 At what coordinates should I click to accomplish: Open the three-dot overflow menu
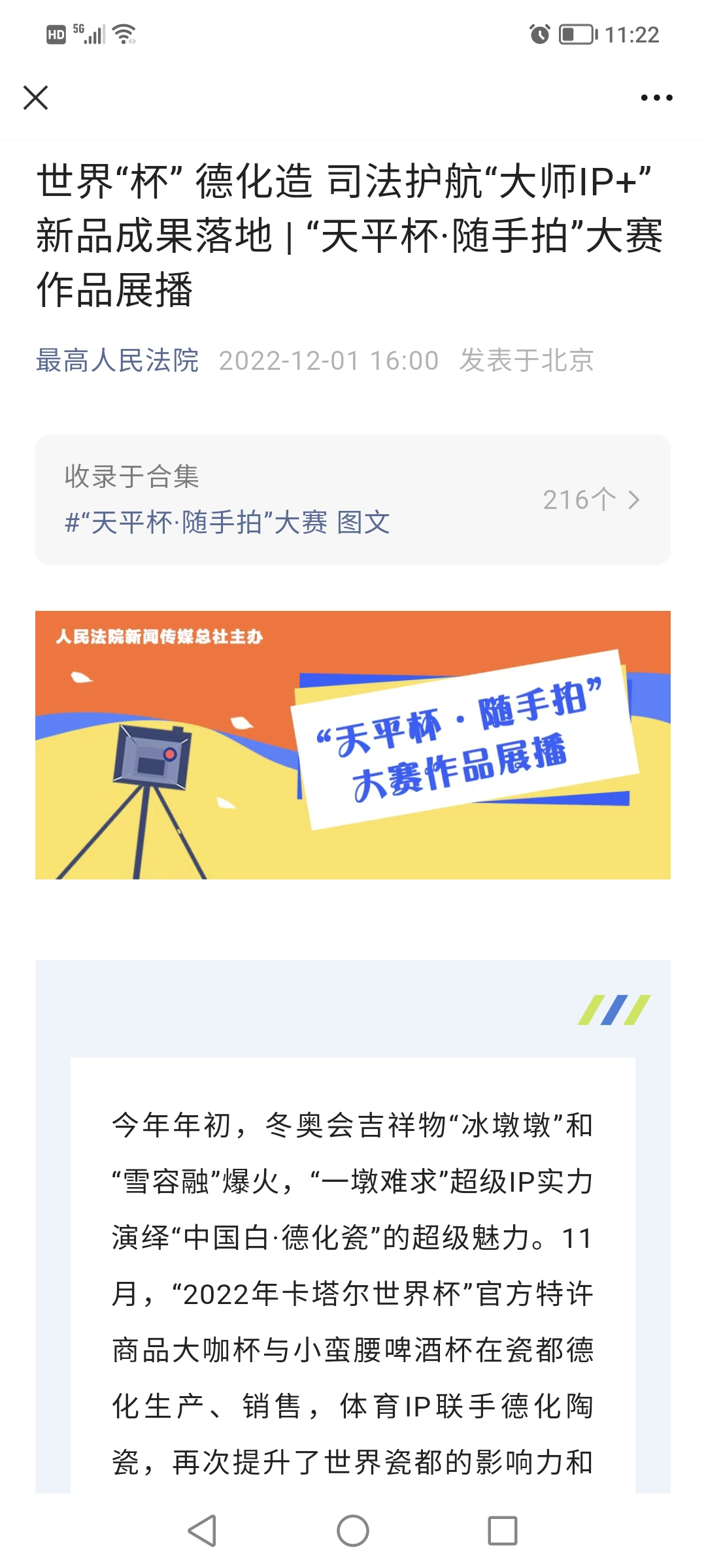[656, 98]
